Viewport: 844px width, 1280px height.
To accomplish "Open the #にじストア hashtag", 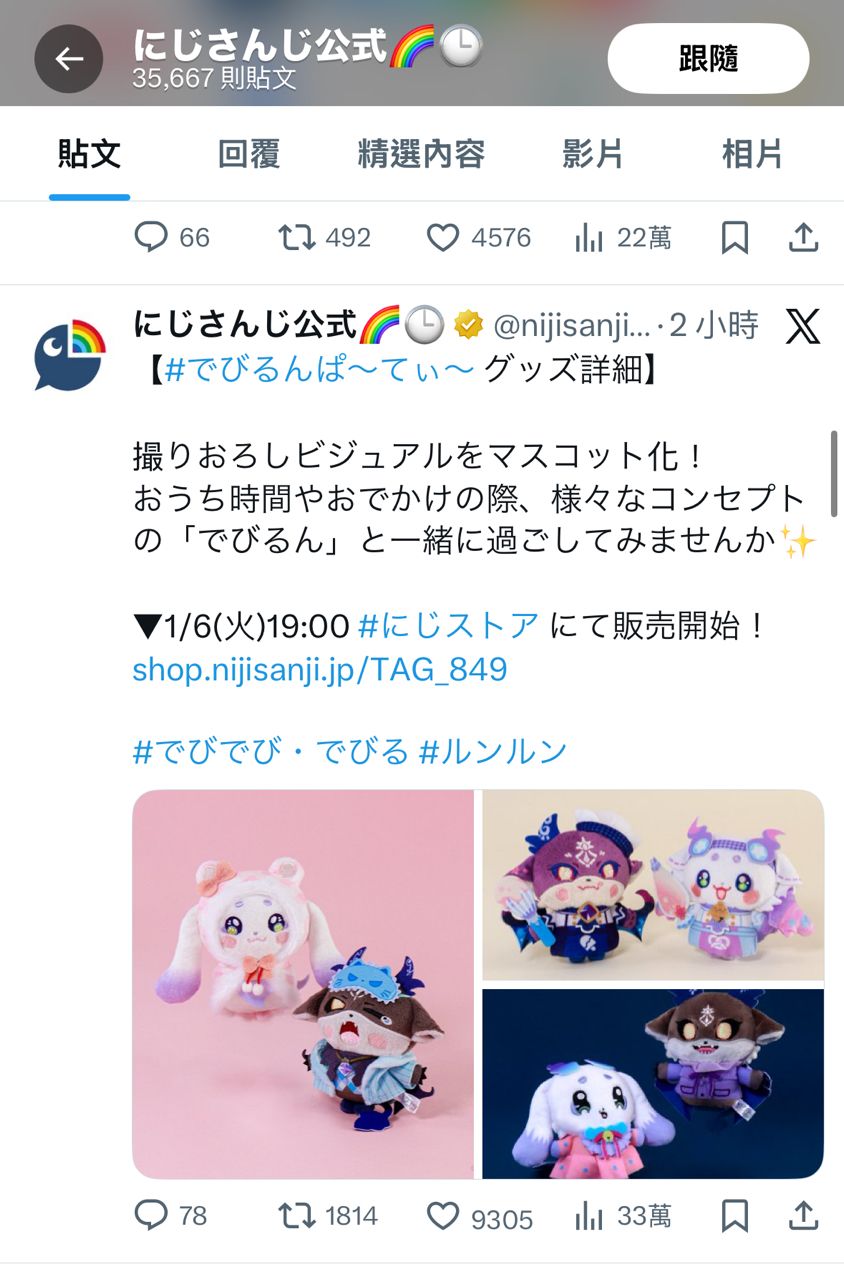I will [448, 627].
